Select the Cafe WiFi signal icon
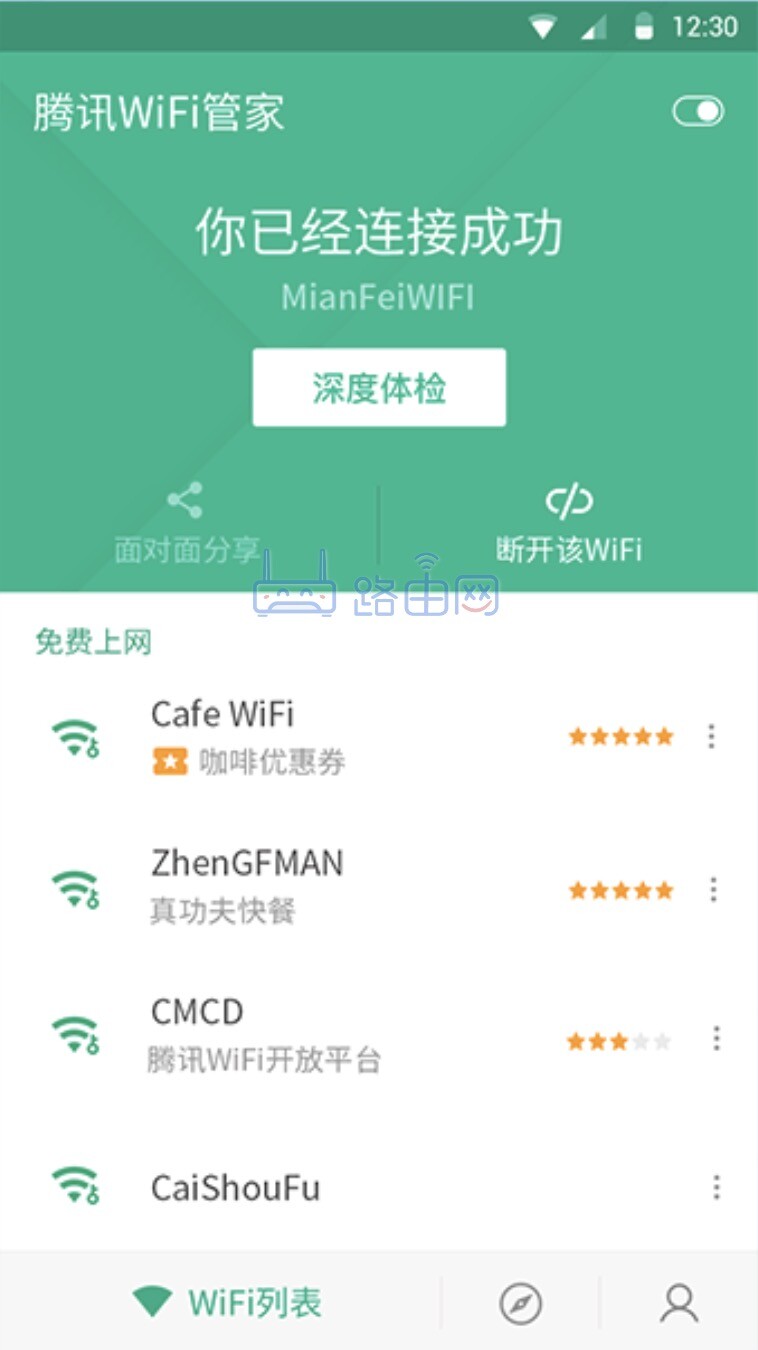Screen dimensions: 758x1350 point(76,736)
